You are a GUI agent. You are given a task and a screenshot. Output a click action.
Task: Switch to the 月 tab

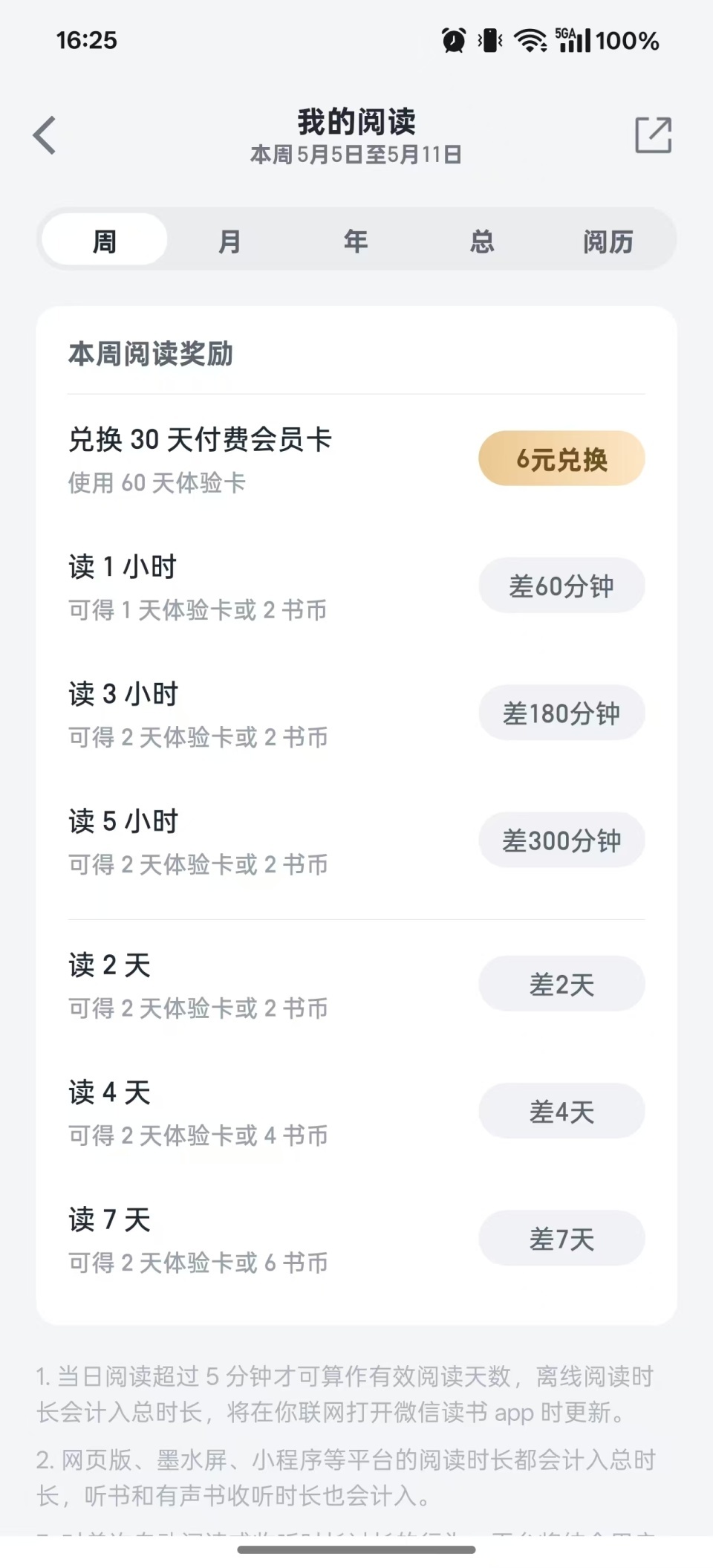pos(229,240)
